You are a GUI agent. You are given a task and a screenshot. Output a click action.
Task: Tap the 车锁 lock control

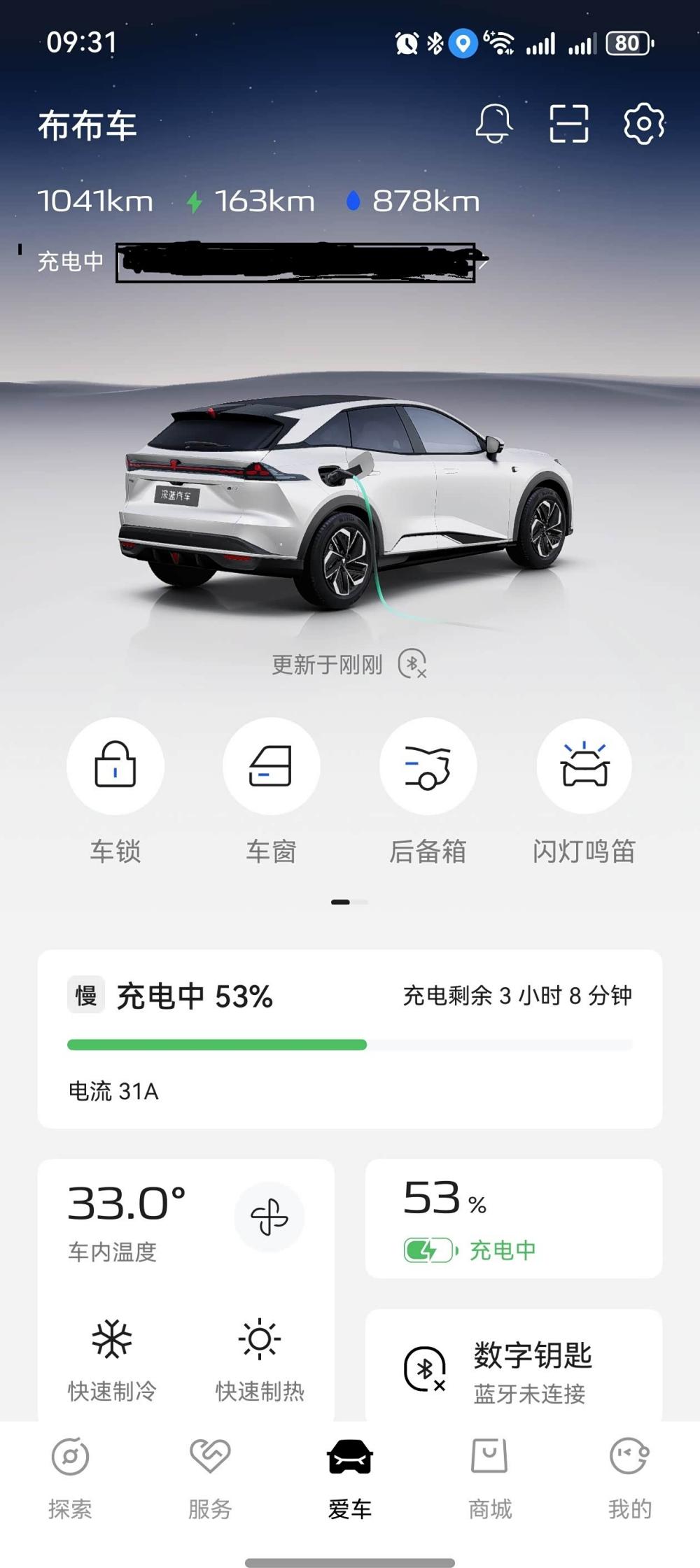[x=115, y=766]
